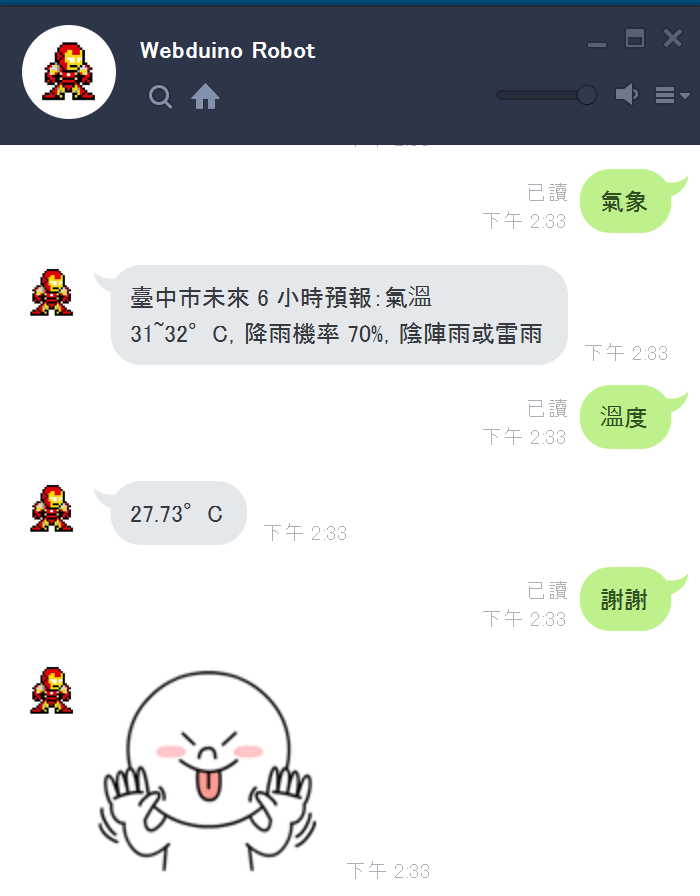Tap robot avatar beside weather forecast message
The image size is (700, 896).
[x=51, y=292]
